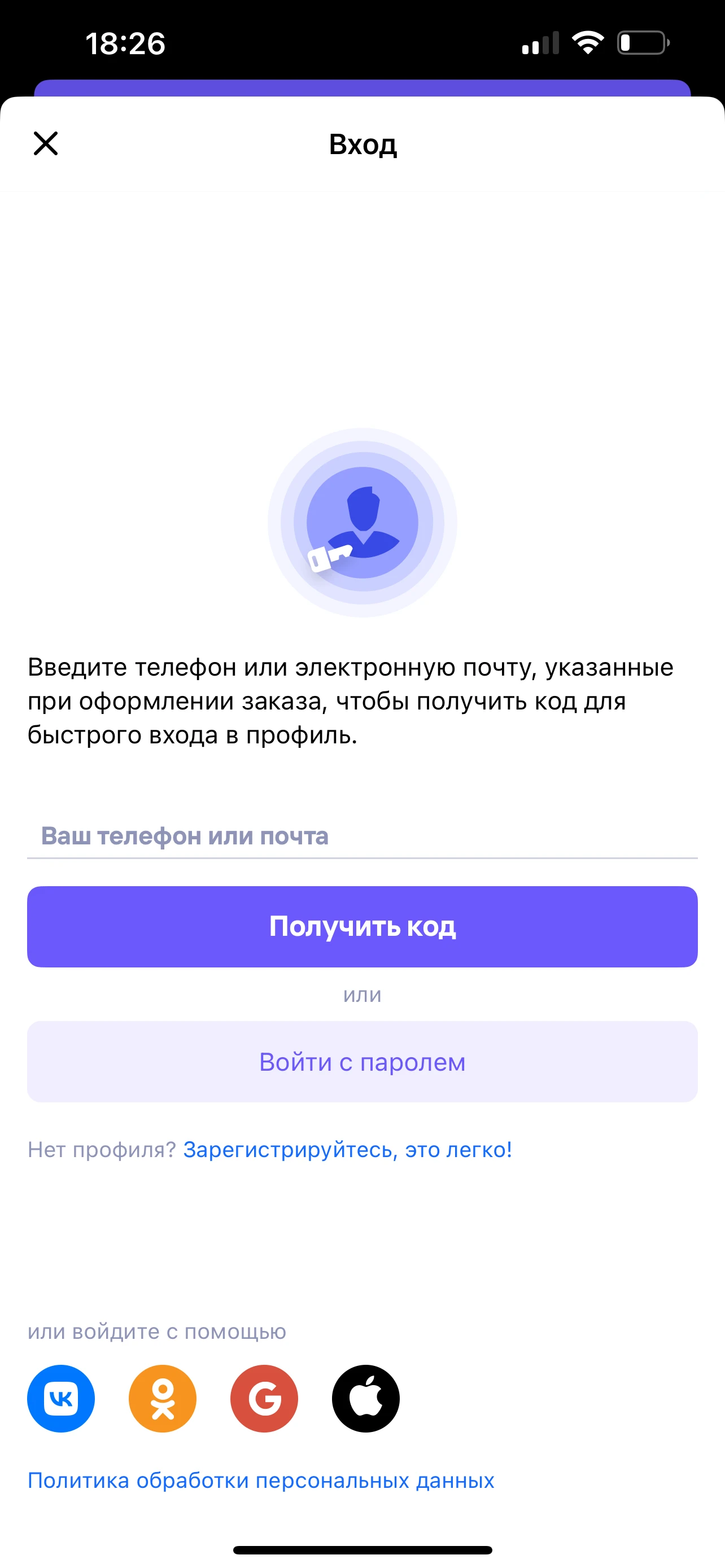Focus the 'Ваш телефон или почта' field
This screenshot has height=1568, width=725.
[x=361, y=836]
